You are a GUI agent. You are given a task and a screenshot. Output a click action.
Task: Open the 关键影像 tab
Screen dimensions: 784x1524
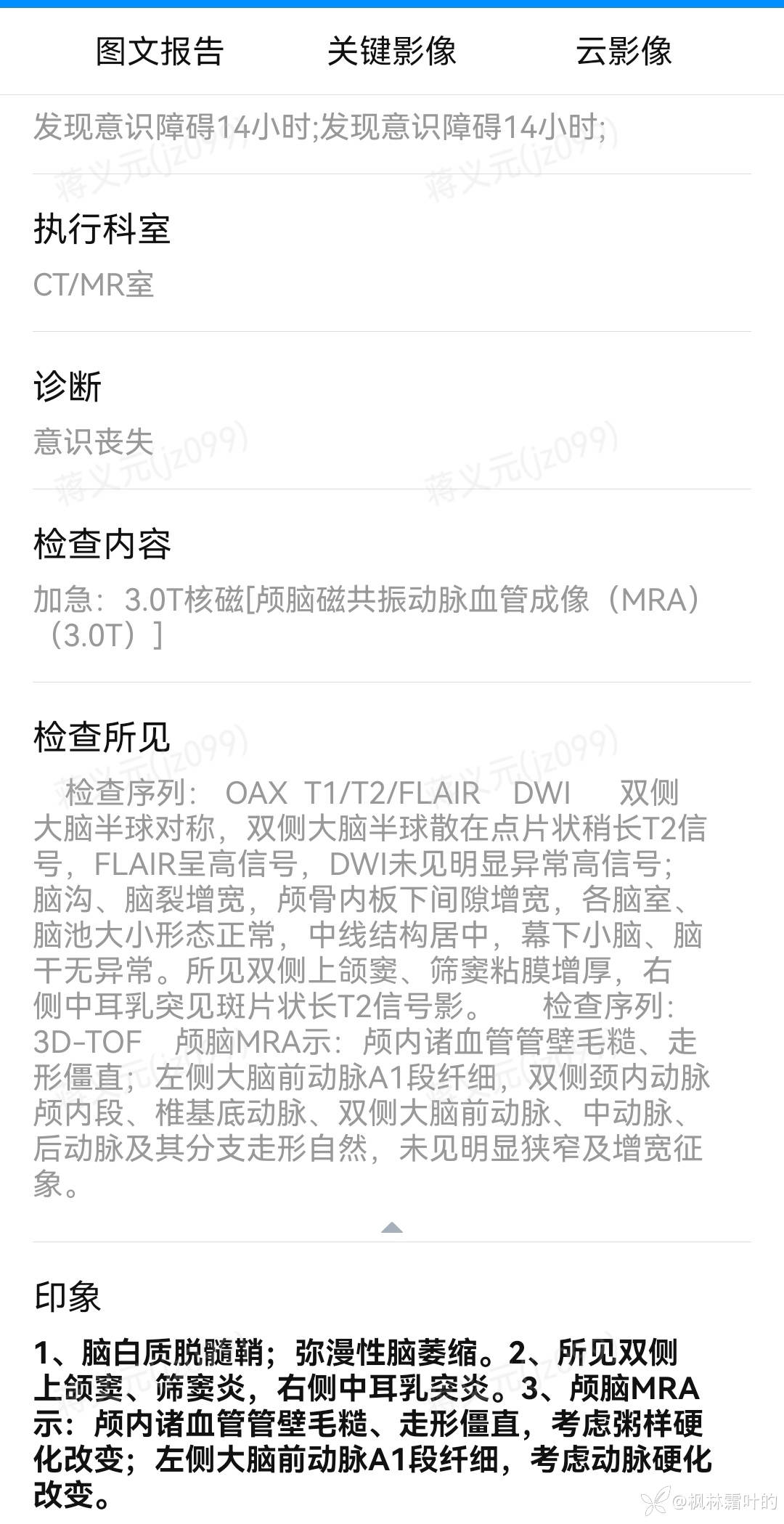(391, 52)
